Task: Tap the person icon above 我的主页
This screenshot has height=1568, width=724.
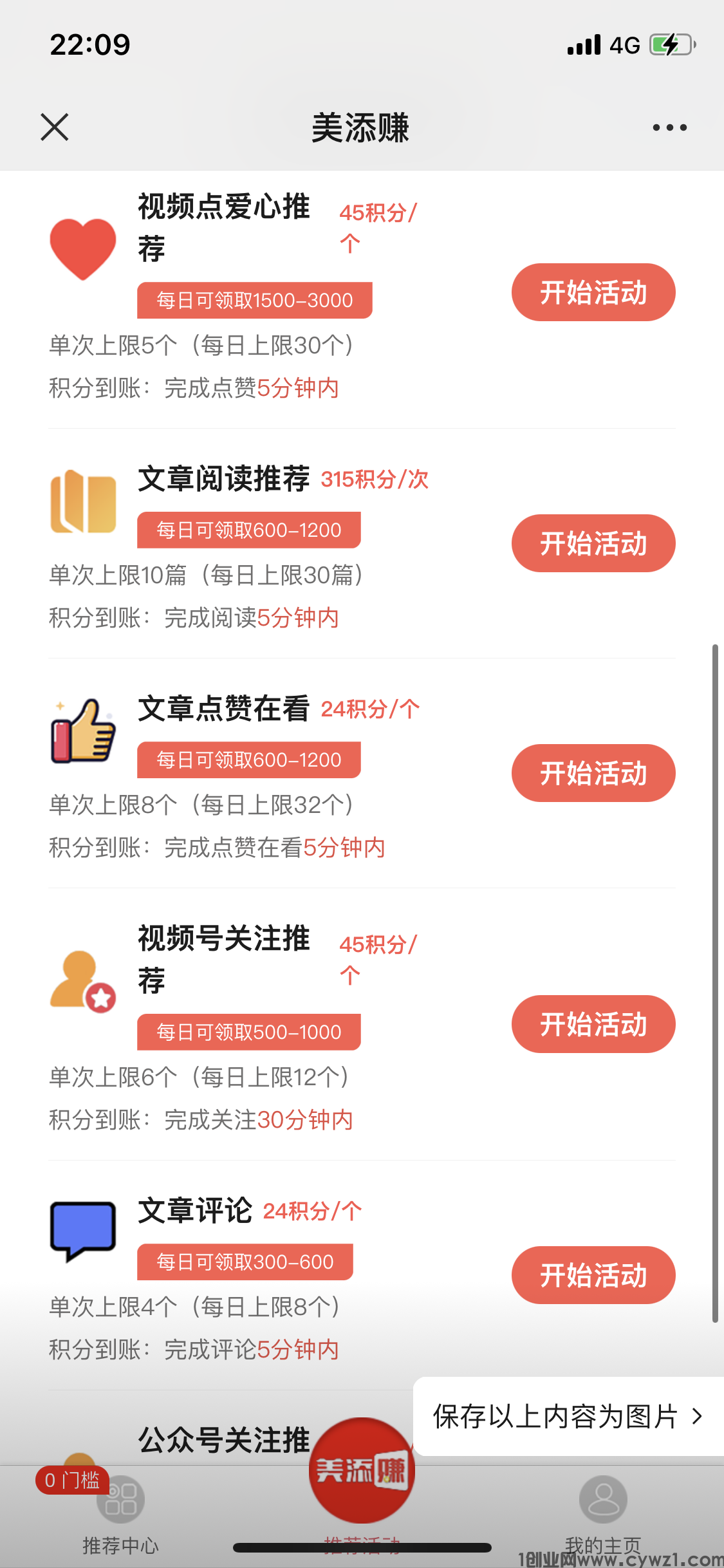Action: (604, 1500)
